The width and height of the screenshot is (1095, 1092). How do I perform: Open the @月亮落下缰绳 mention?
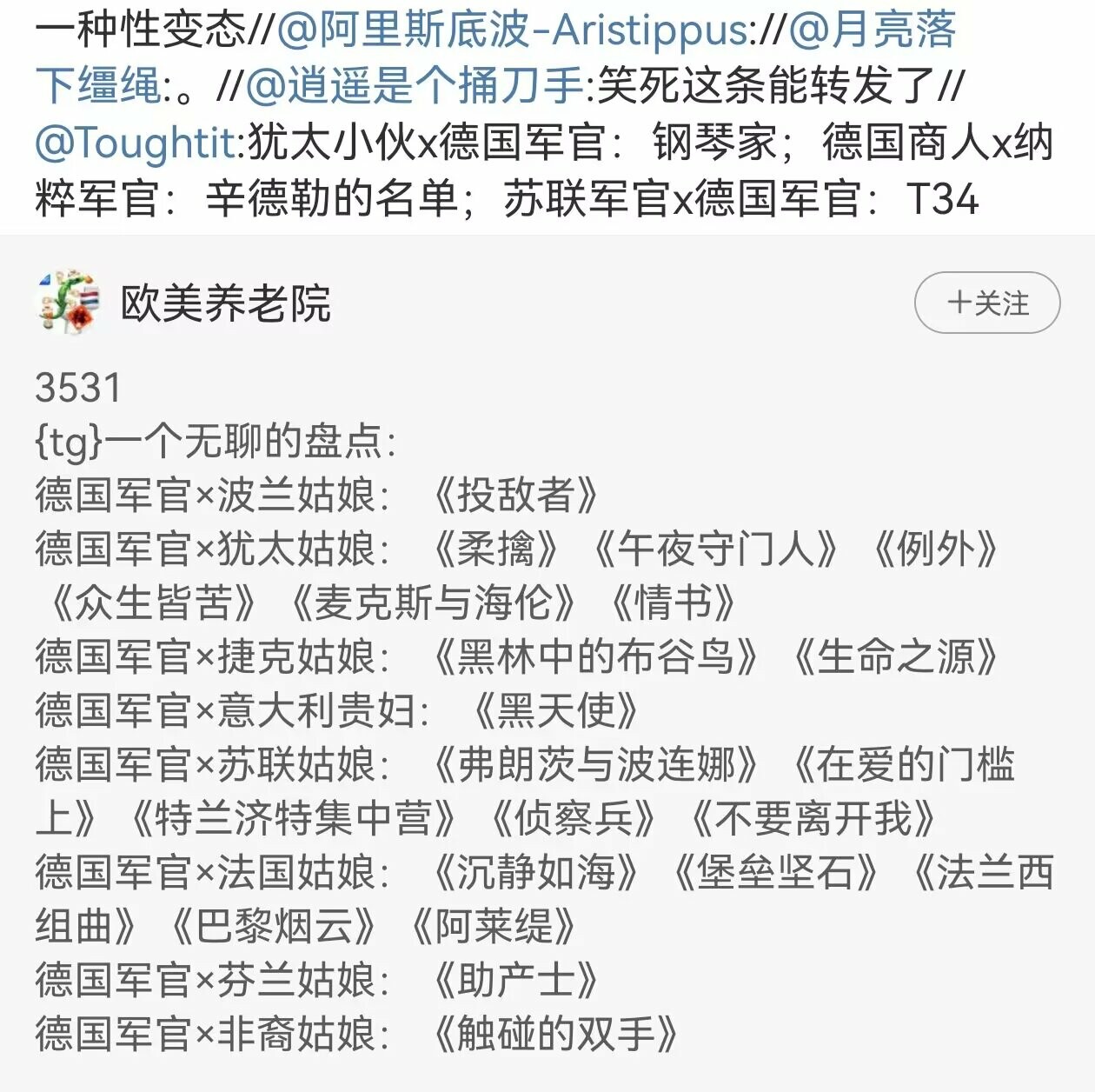871,31
